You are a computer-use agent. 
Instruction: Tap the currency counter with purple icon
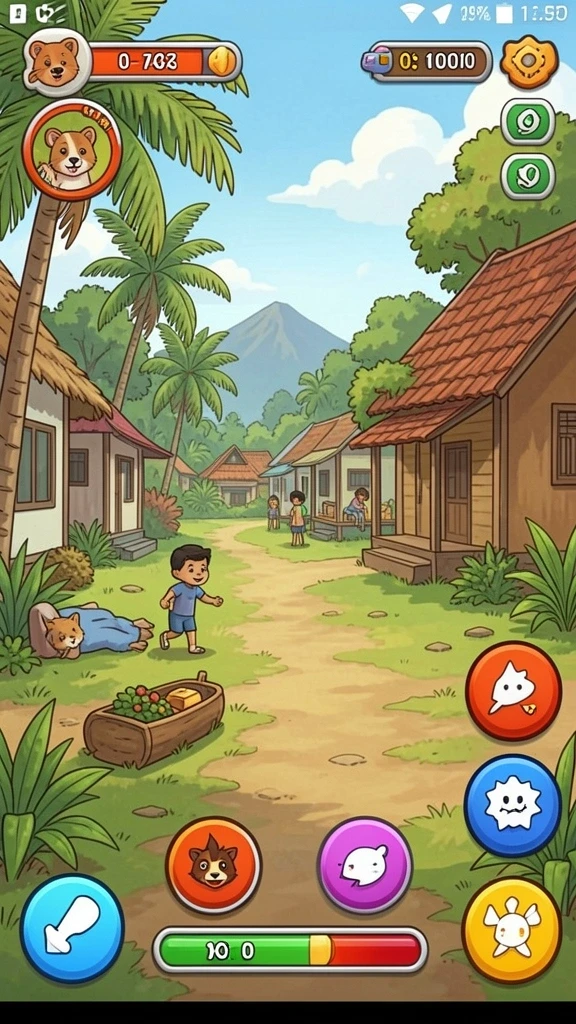(427, 62)
